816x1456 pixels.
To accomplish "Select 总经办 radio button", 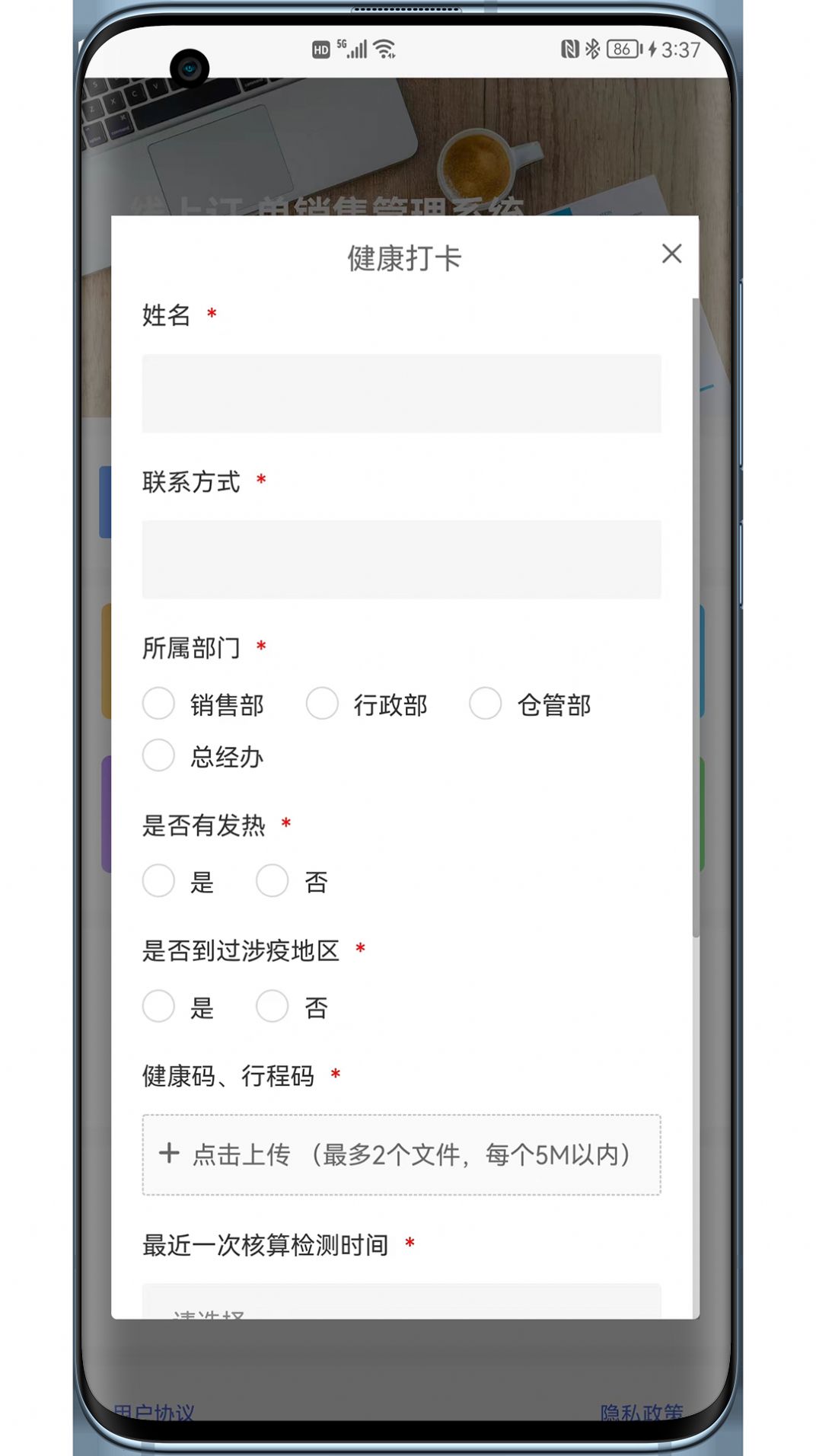I will (x=159, y=755).
